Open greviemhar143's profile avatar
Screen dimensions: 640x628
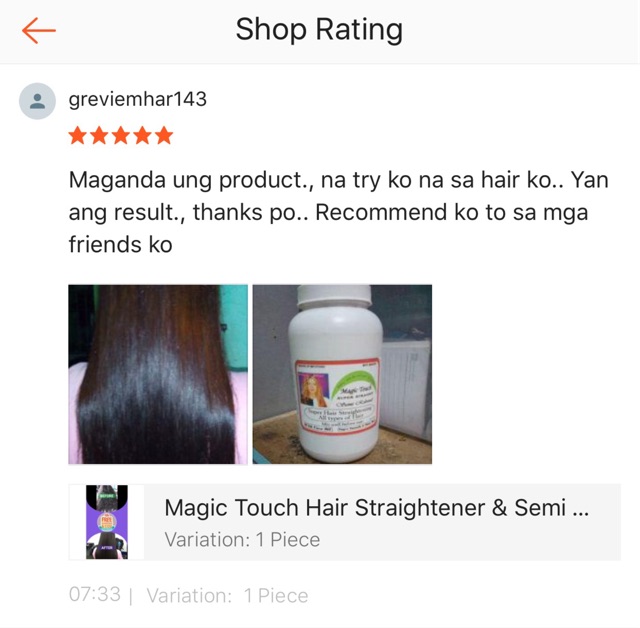37,101
